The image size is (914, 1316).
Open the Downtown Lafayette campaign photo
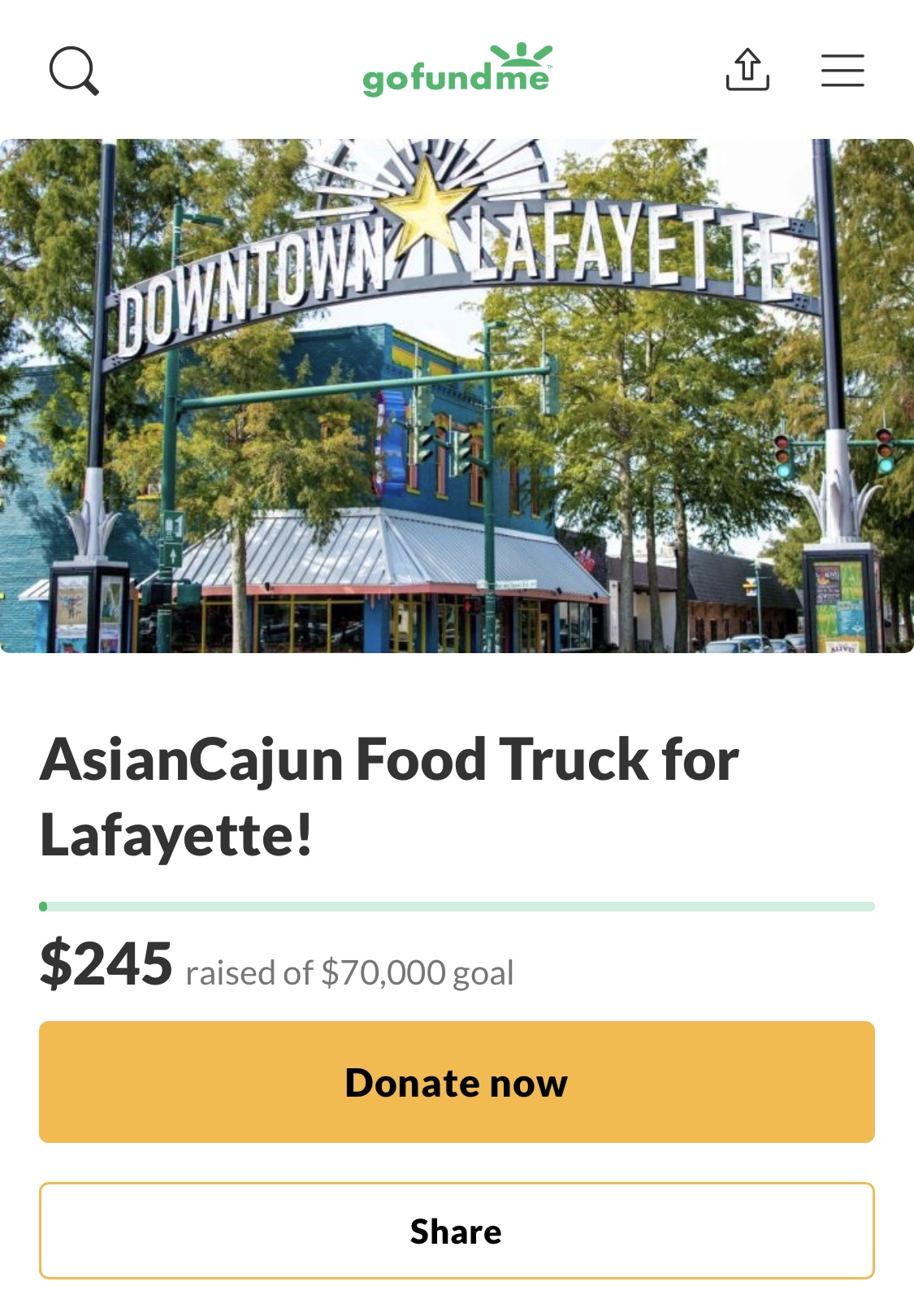(x=457, y=396)
